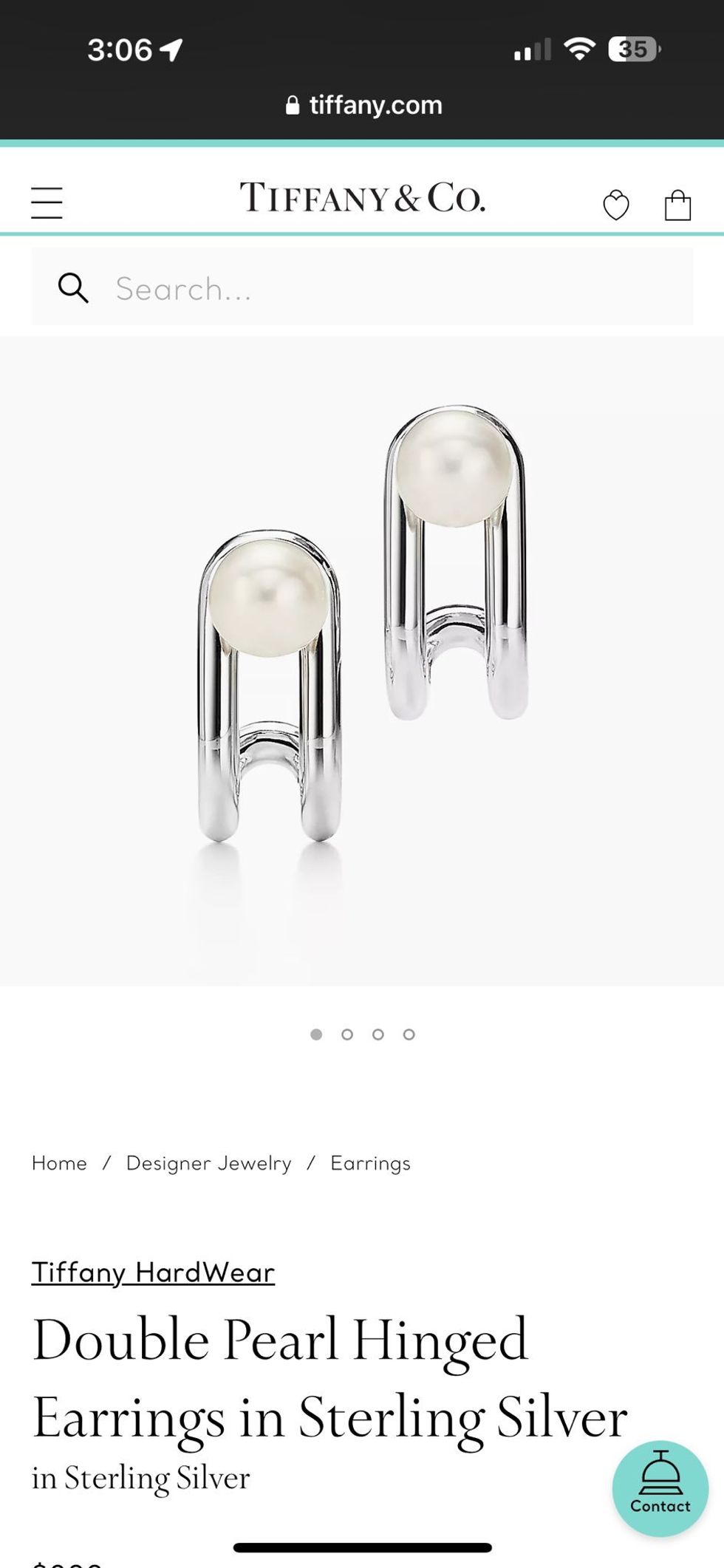Open the Tiffany HardWear collection link
Image resolution: width=724 pixels, height=1568 pixels.
coord(153,1272)
